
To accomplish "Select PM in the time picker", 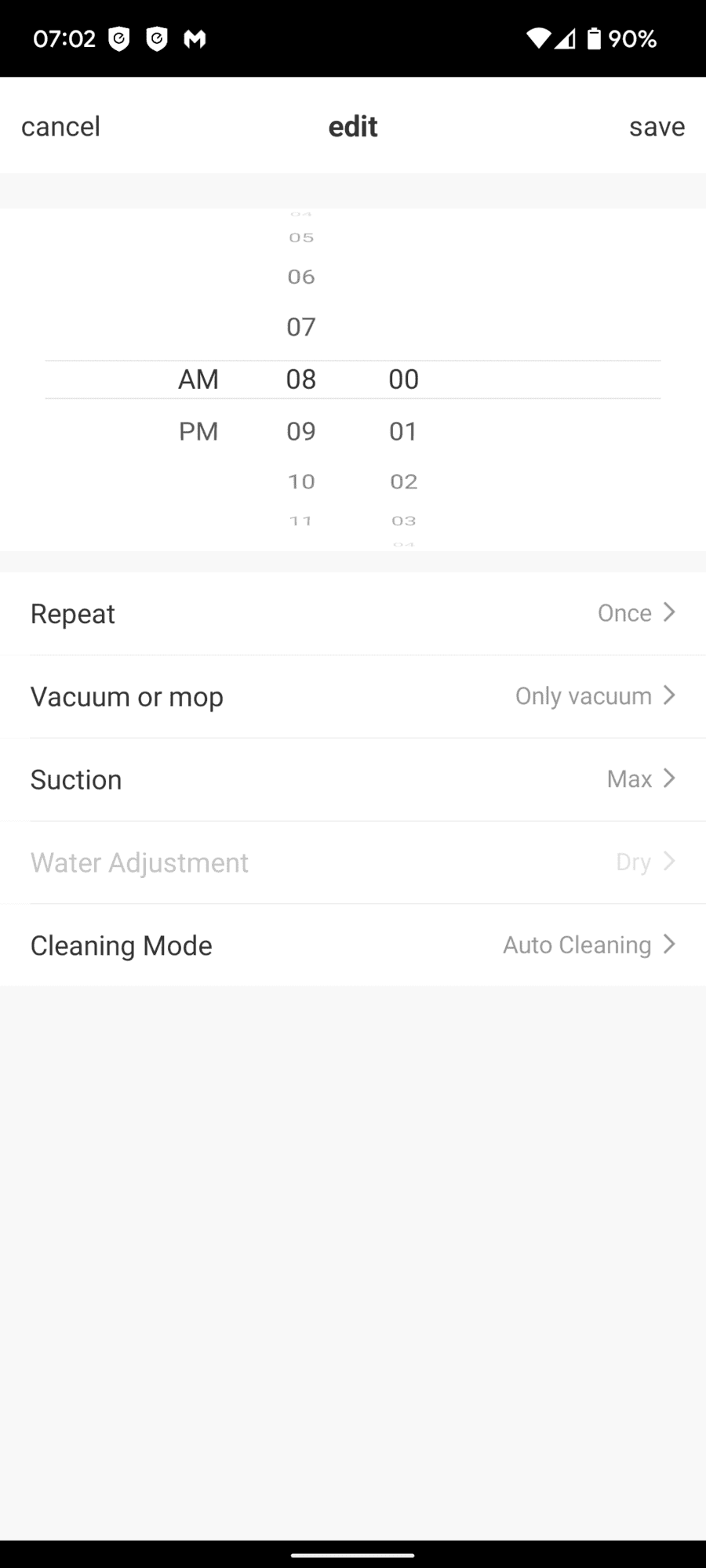I will 198,431.
